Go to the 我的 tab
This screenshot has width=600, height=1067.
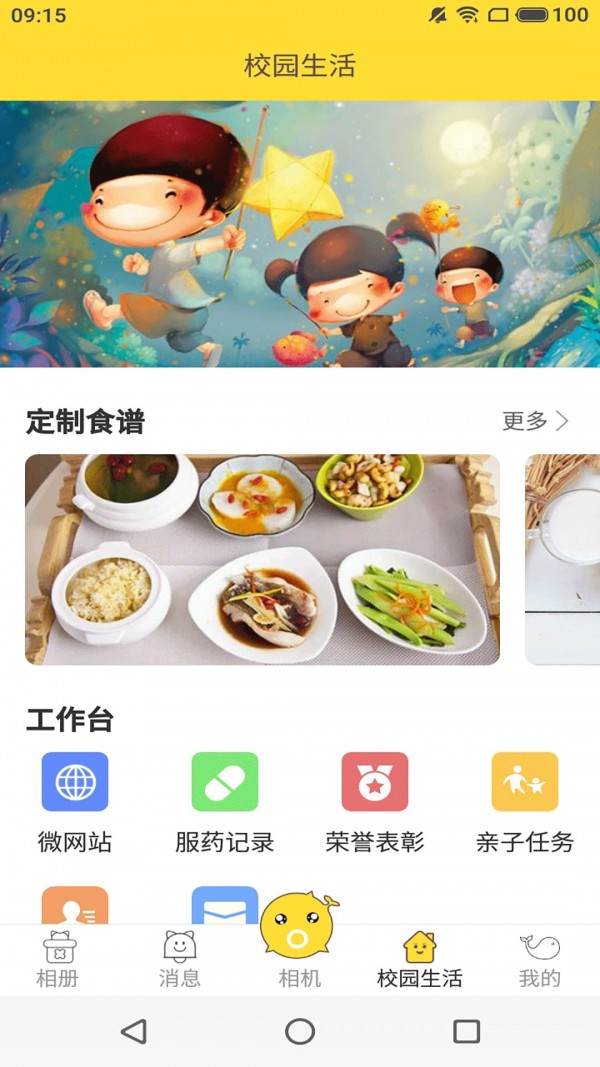coord(540,960)
